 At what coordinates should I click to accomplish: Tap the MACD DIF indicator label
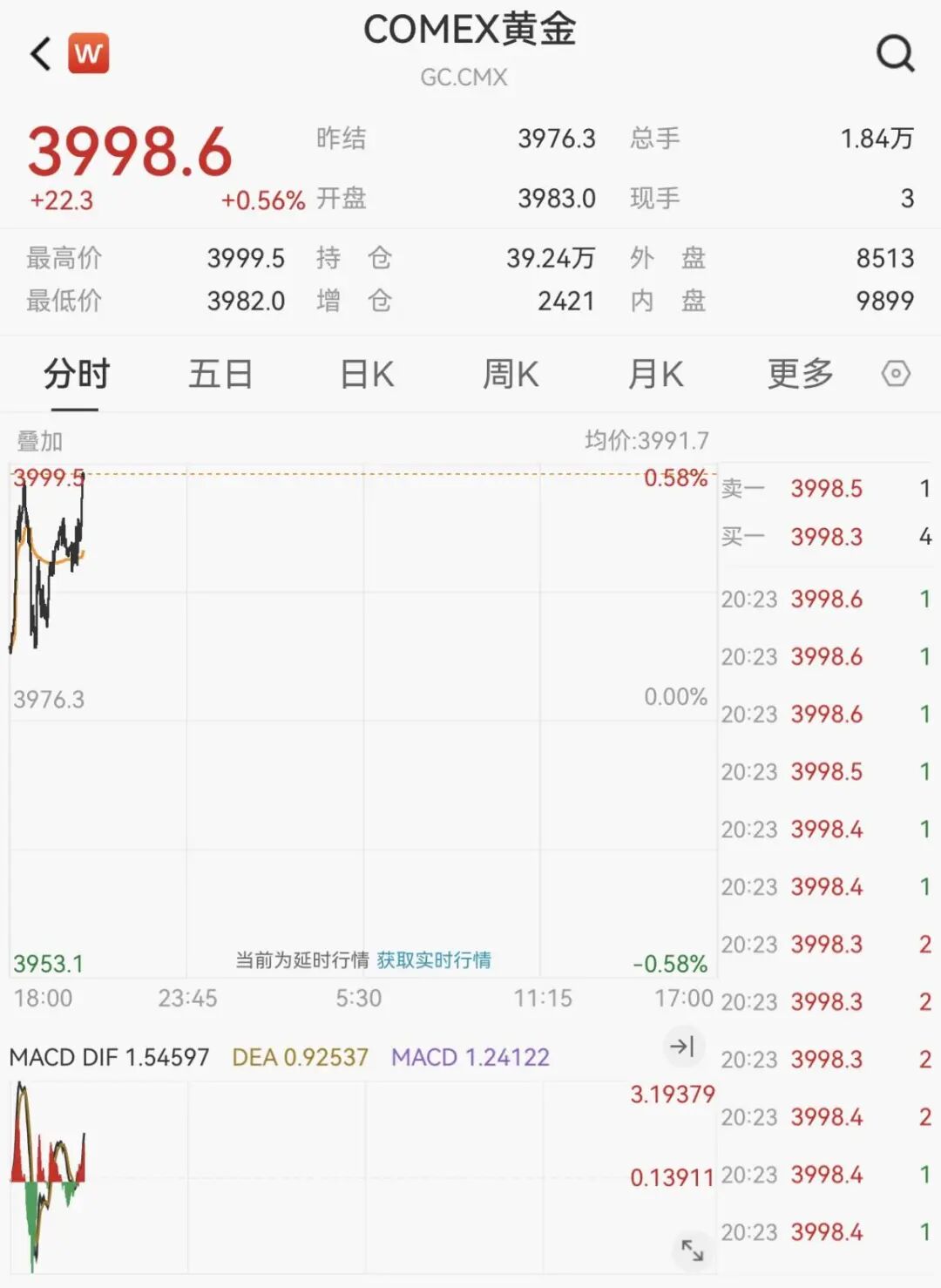pyautogui.click(x=105, y=1055)
